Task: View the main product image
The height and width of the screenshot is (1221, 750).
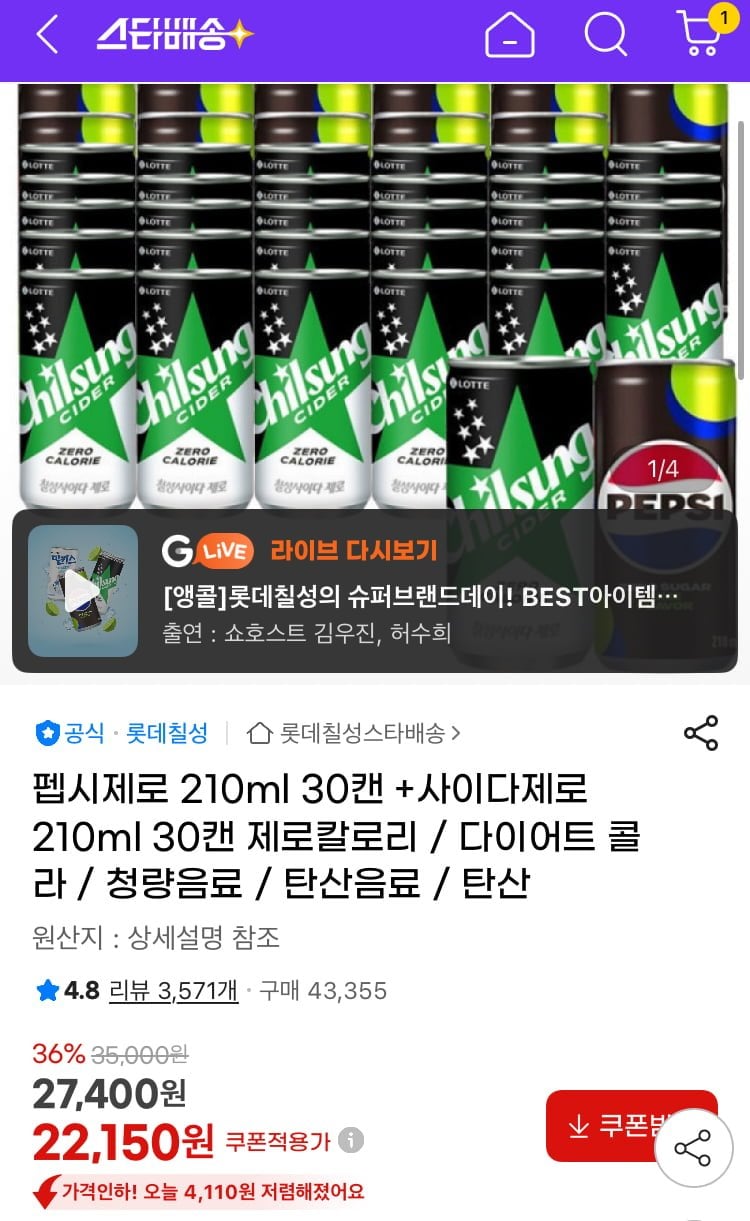Action: [375, 290]
